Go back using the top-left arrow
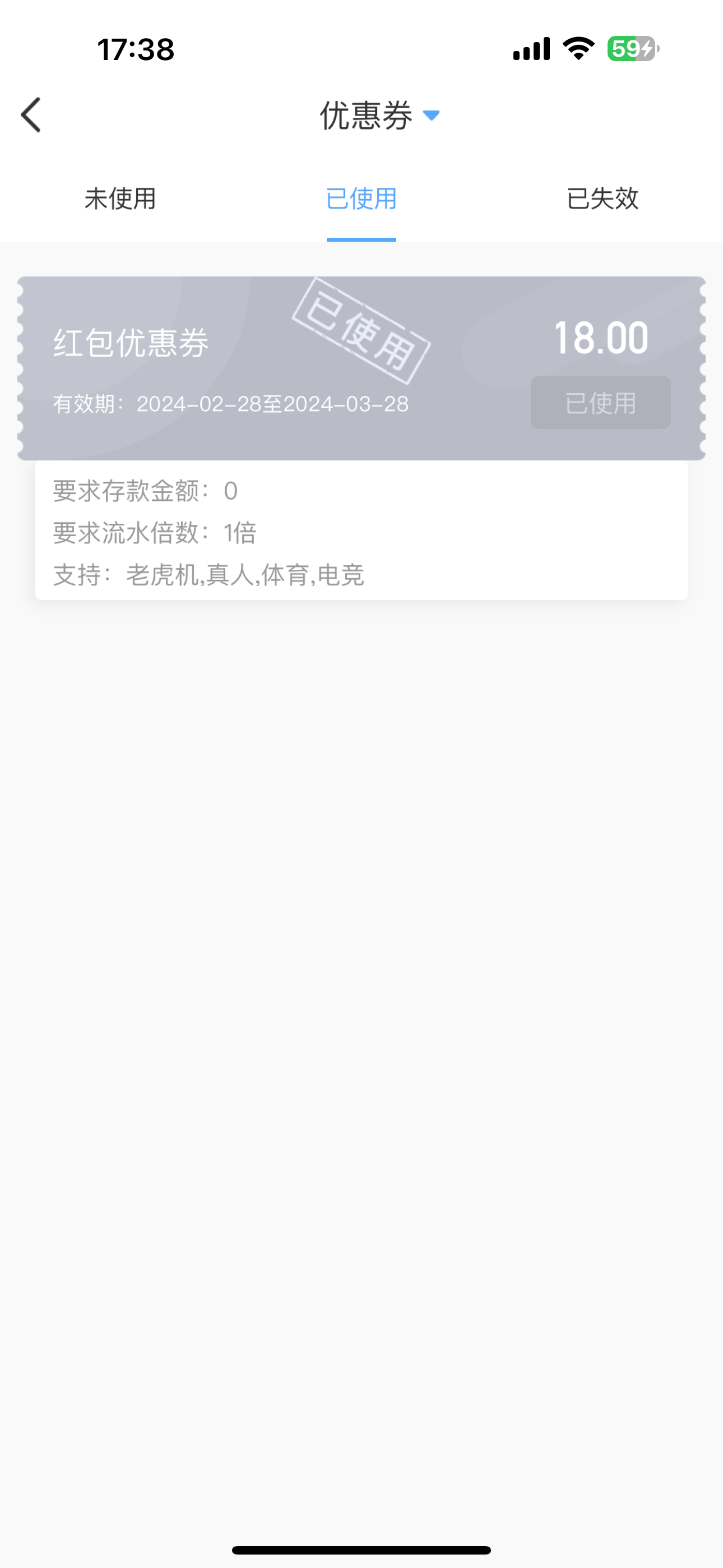This screenshot has height=1568, width=723. point(31,114)
